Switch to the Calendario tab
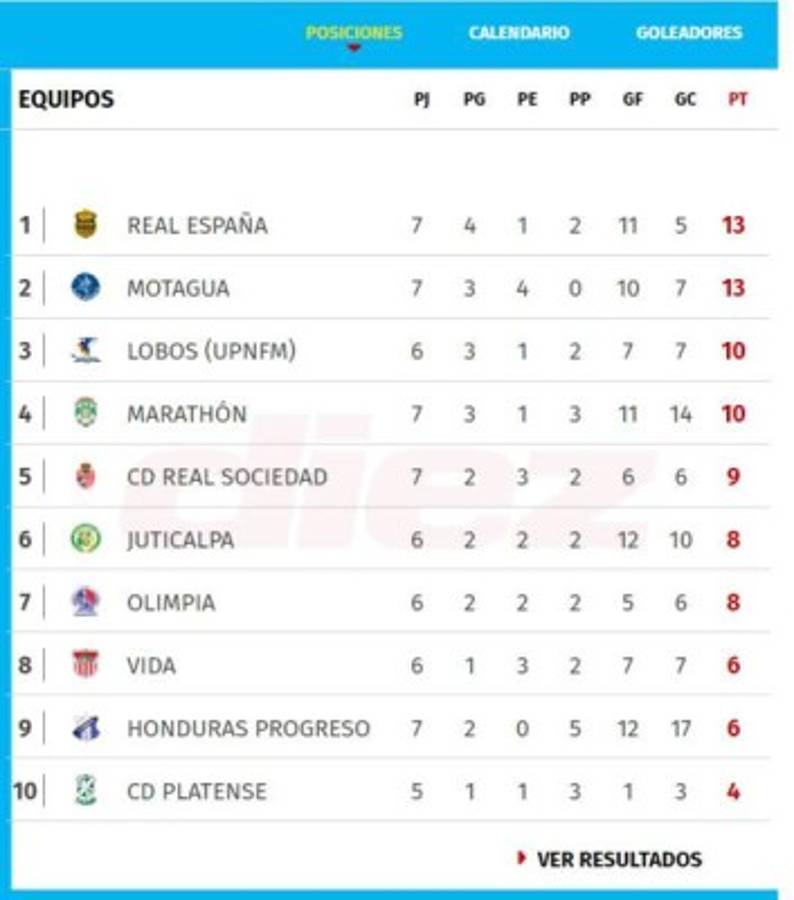This screenshot has width=794, height=900. (x=518, y=33)
